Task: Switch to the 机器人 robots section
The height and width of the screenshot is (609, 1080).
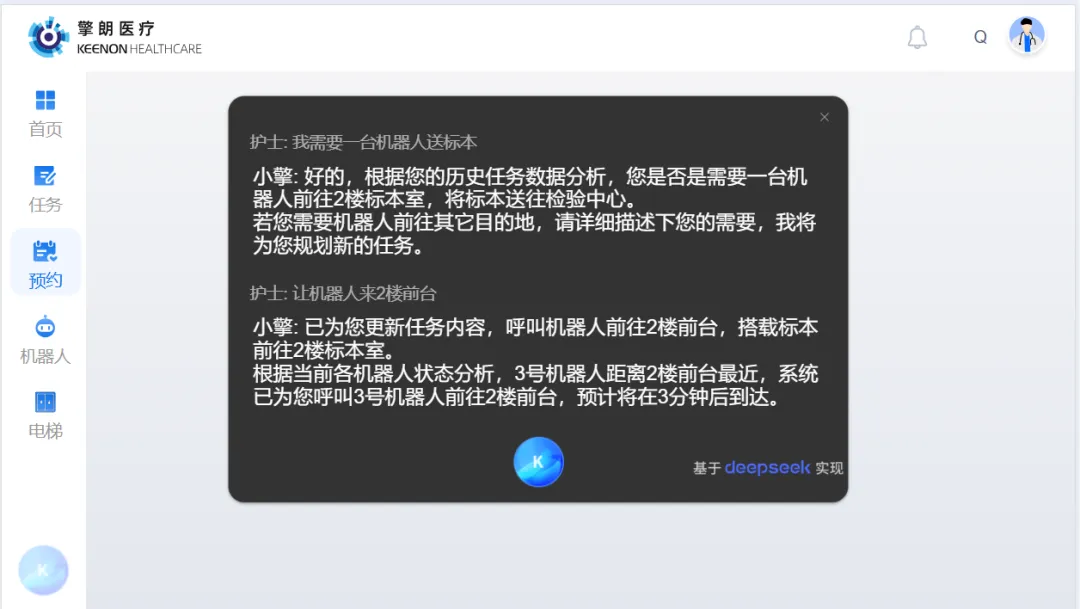Action: (x=45, y=339)
